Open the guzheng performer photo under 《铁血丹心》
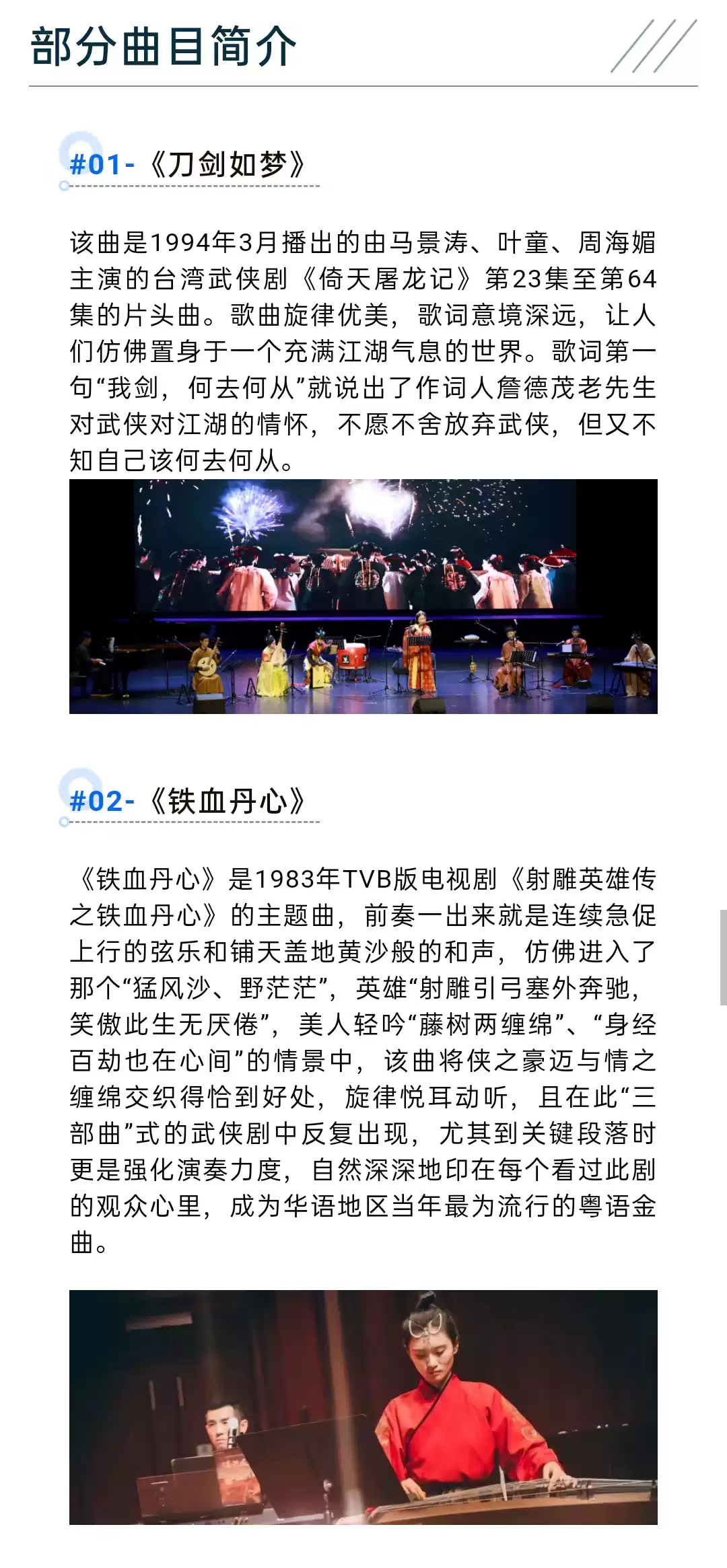The image size is (727, 1568). click(x=363, y=1406)
